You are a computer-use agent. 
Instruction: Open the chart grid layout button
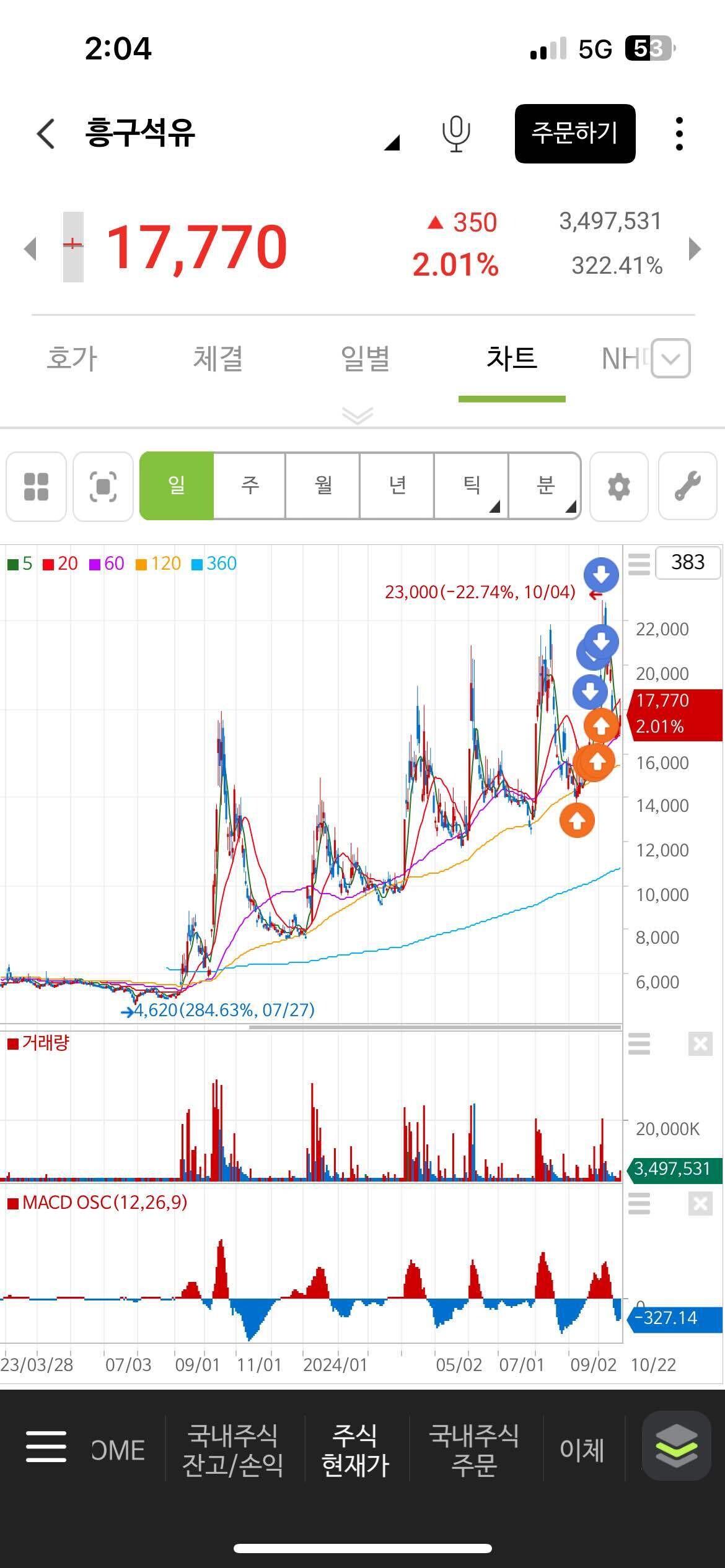pos(36,486)
